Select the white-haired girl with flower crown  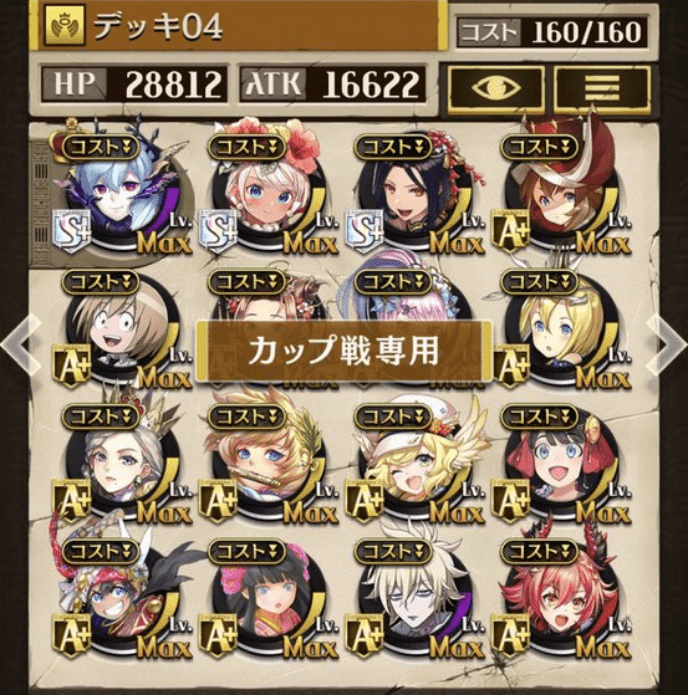click(262, 198)
